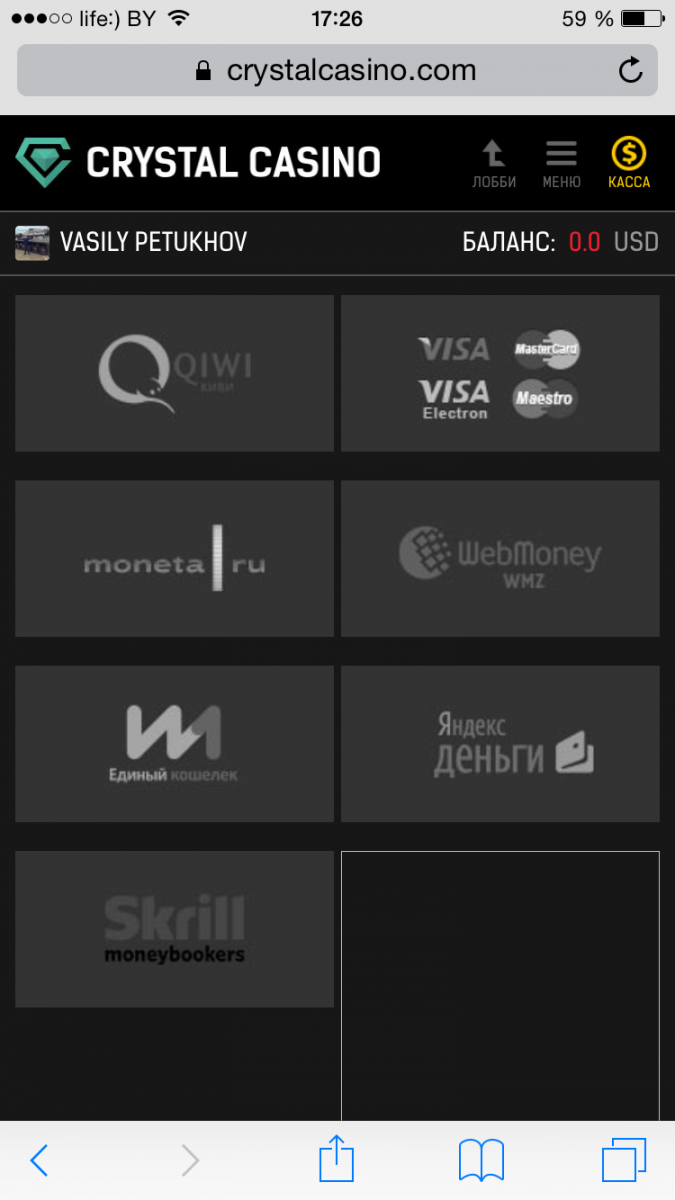Edit the crystalcasino.com address bar

tap(337, 70)
